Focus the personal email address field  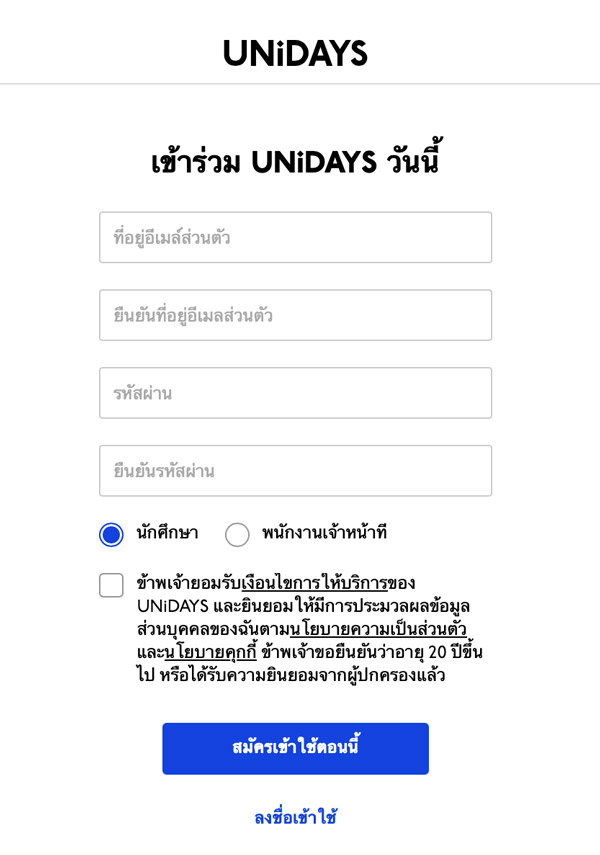pyautogui.click(x=295, y=238)
